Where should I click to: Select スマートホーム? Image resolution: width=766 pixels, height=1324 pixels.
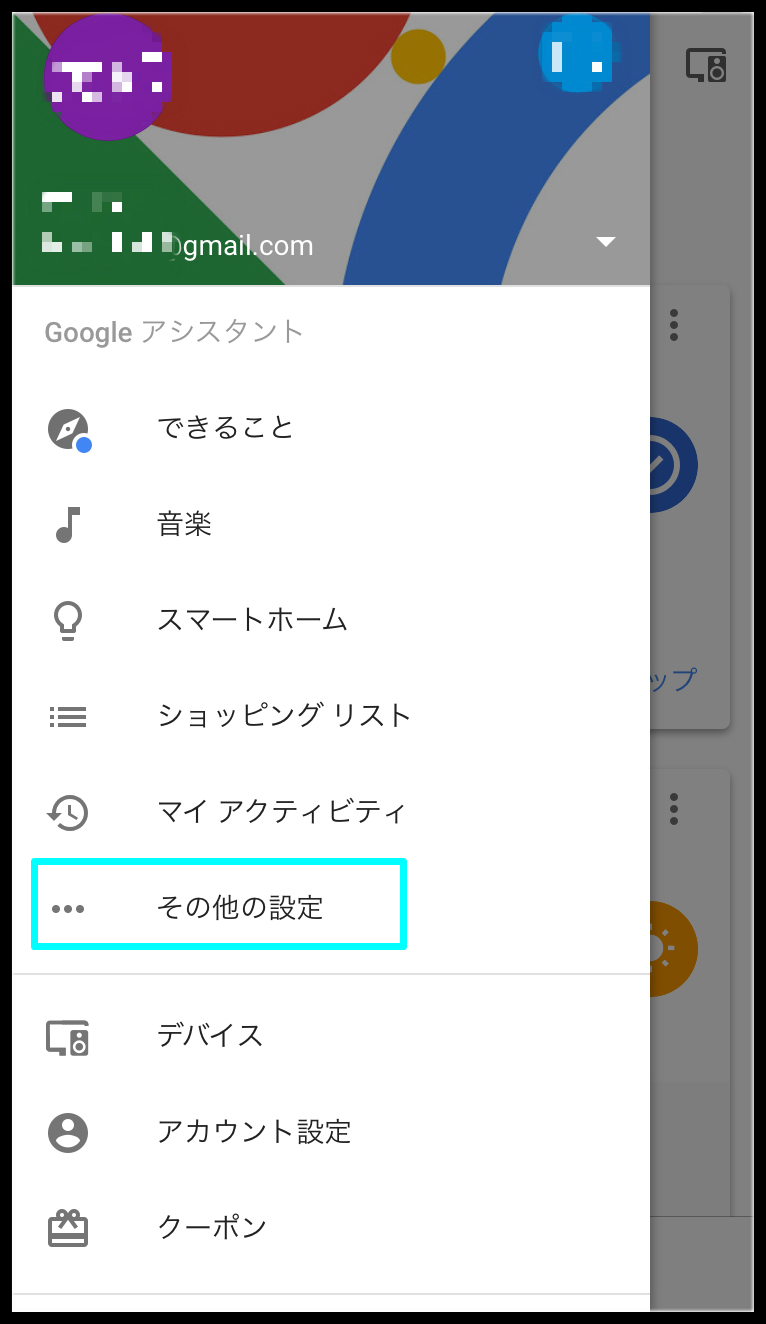point(331,620)
